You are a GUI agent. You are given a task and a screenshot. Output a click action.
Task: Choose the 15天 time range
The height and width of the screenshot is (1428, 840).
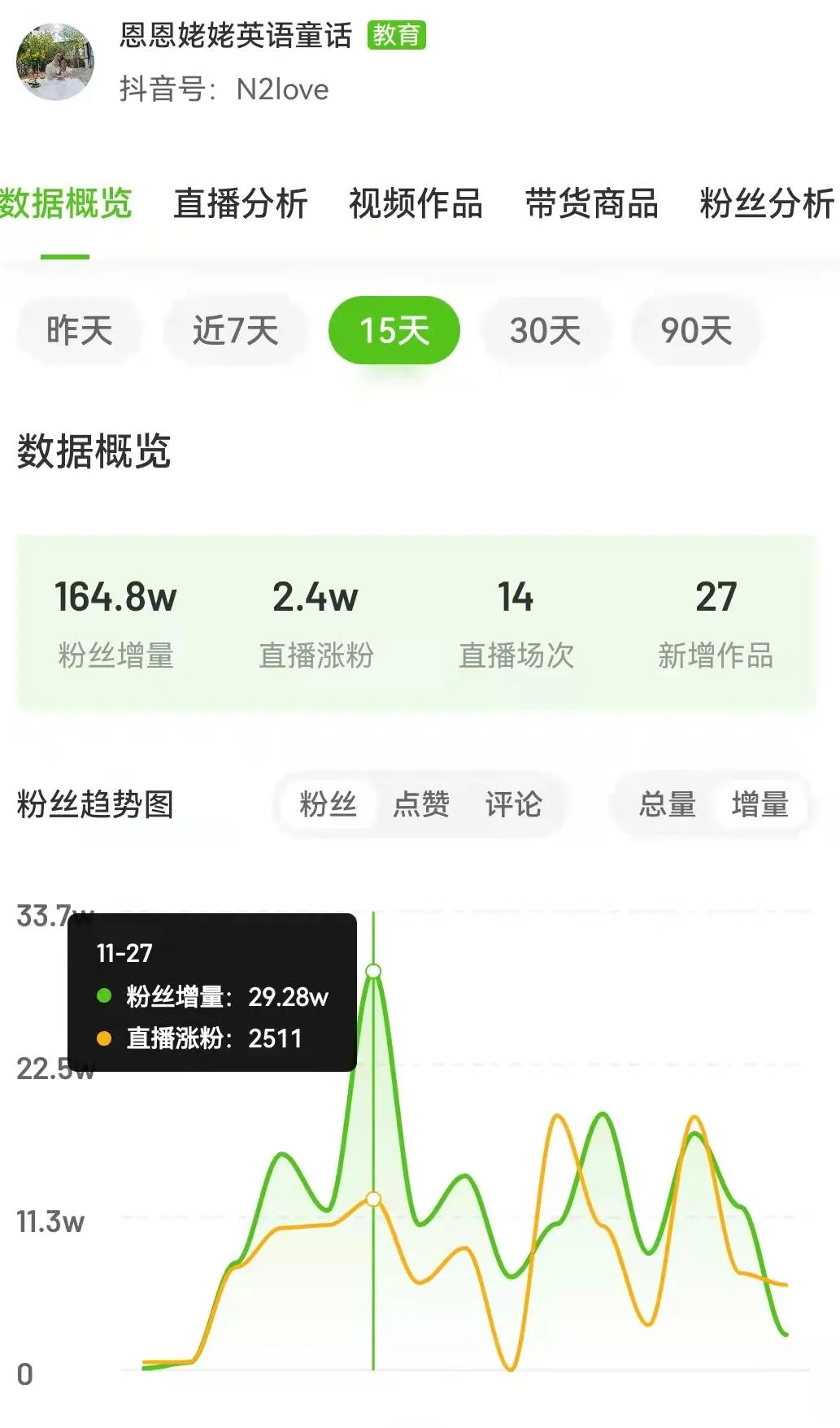click(394, 330)
